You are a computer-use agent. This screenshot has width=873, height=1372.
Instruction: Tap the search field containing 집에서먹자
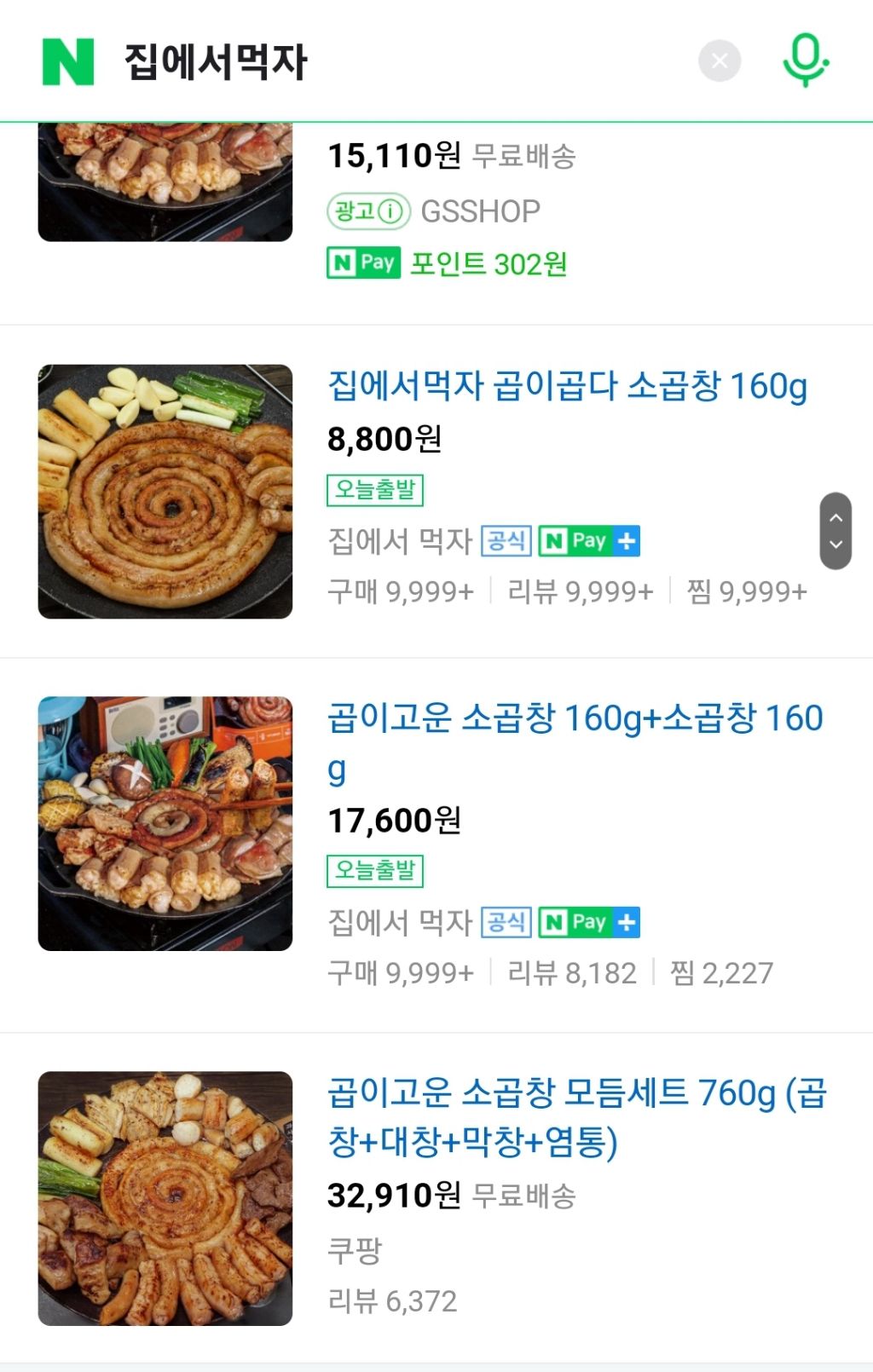click(x=384, y=61)
